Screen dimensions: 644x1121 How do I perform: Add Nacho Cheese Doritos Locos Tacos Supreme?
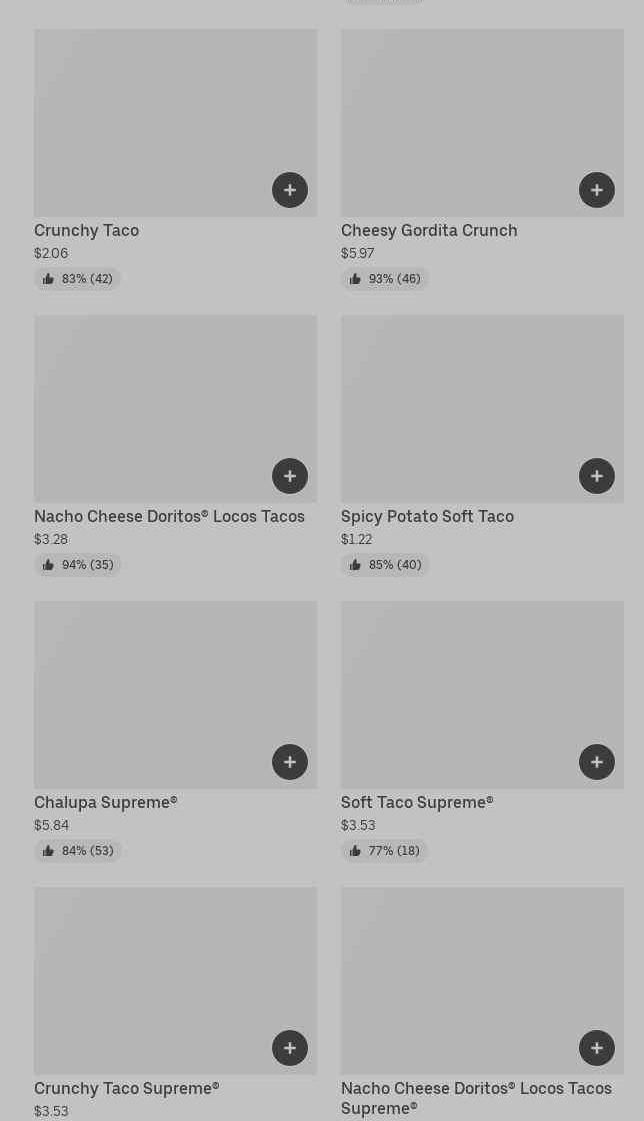(597, 1048)
